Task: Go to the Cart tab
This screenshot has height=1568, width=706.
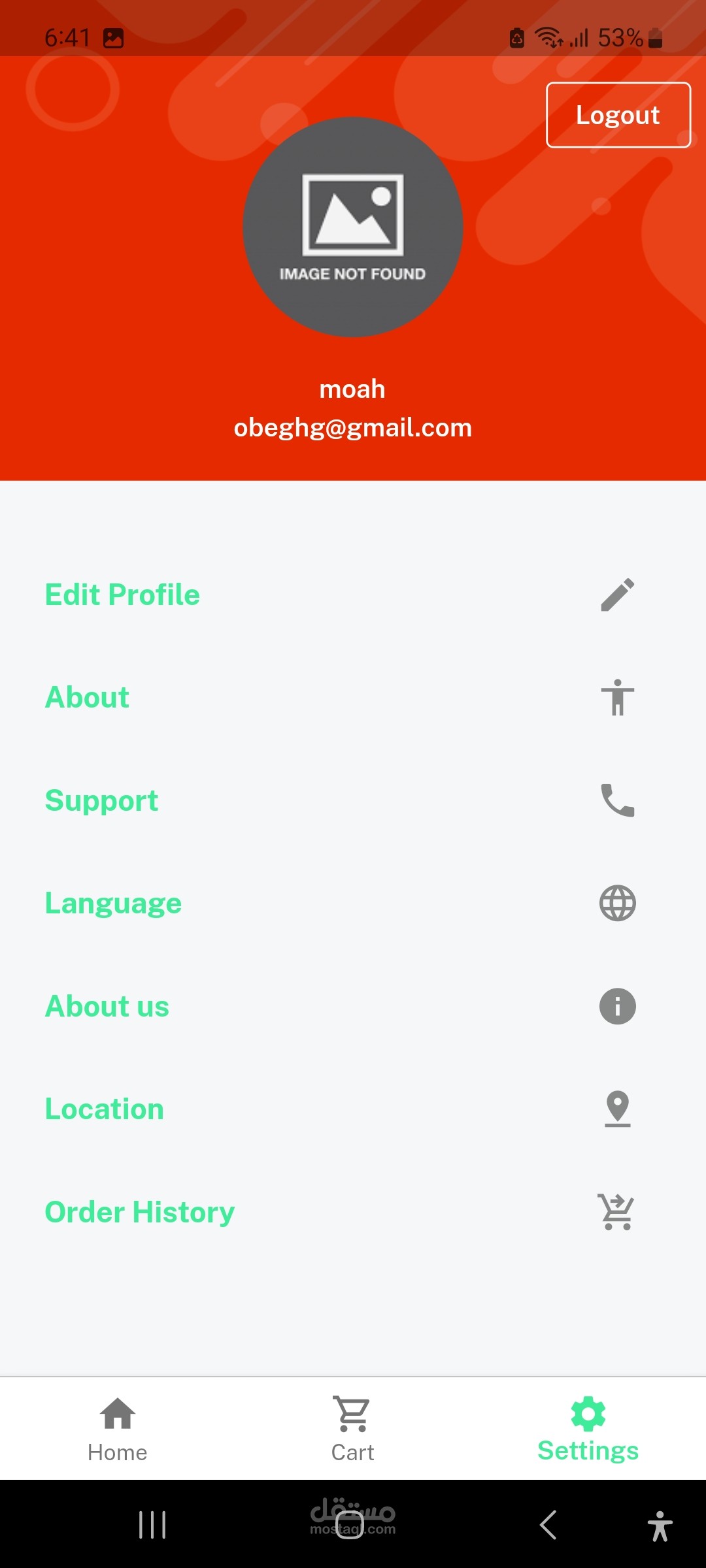Action: [x=353, y=1429]
